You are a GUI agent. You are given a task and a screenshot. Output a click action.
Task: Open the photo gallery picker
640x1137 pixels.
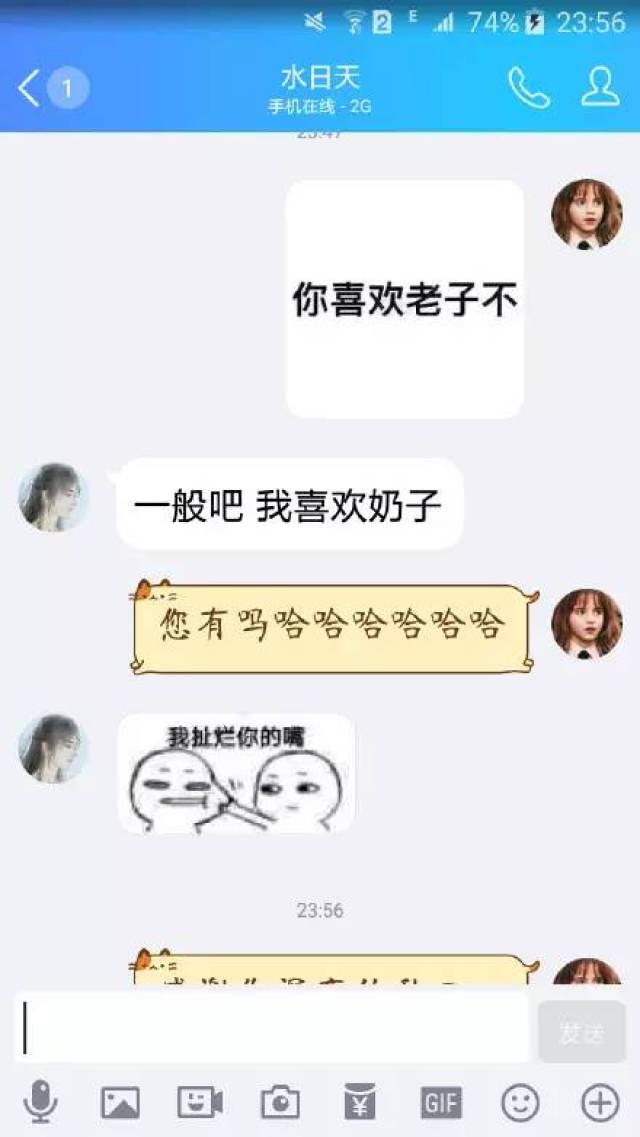tap(120, 1103)
